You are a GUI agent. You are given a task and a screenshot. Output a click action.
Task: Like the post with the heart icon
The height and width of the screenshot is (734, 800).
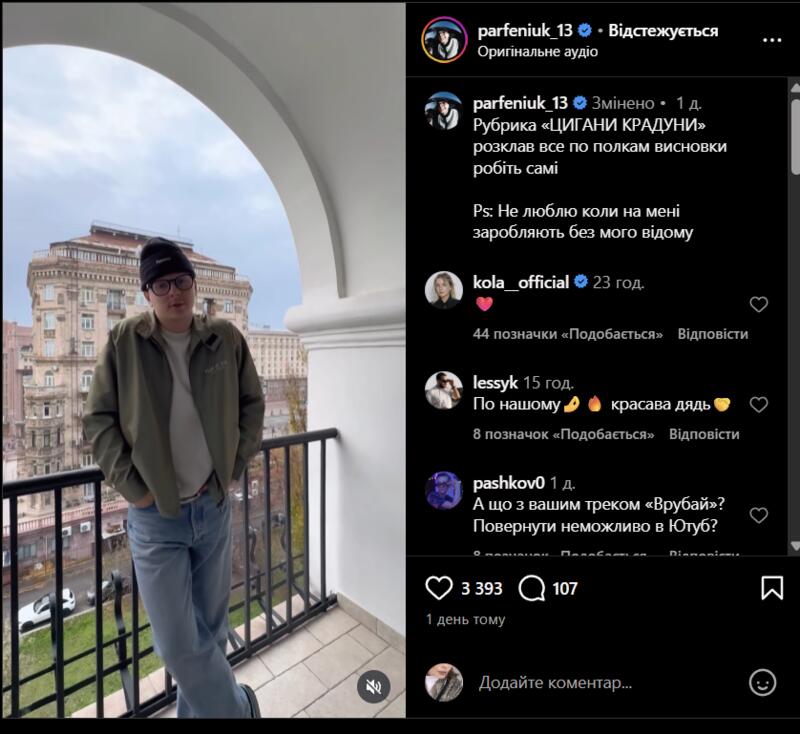point(438,588)
